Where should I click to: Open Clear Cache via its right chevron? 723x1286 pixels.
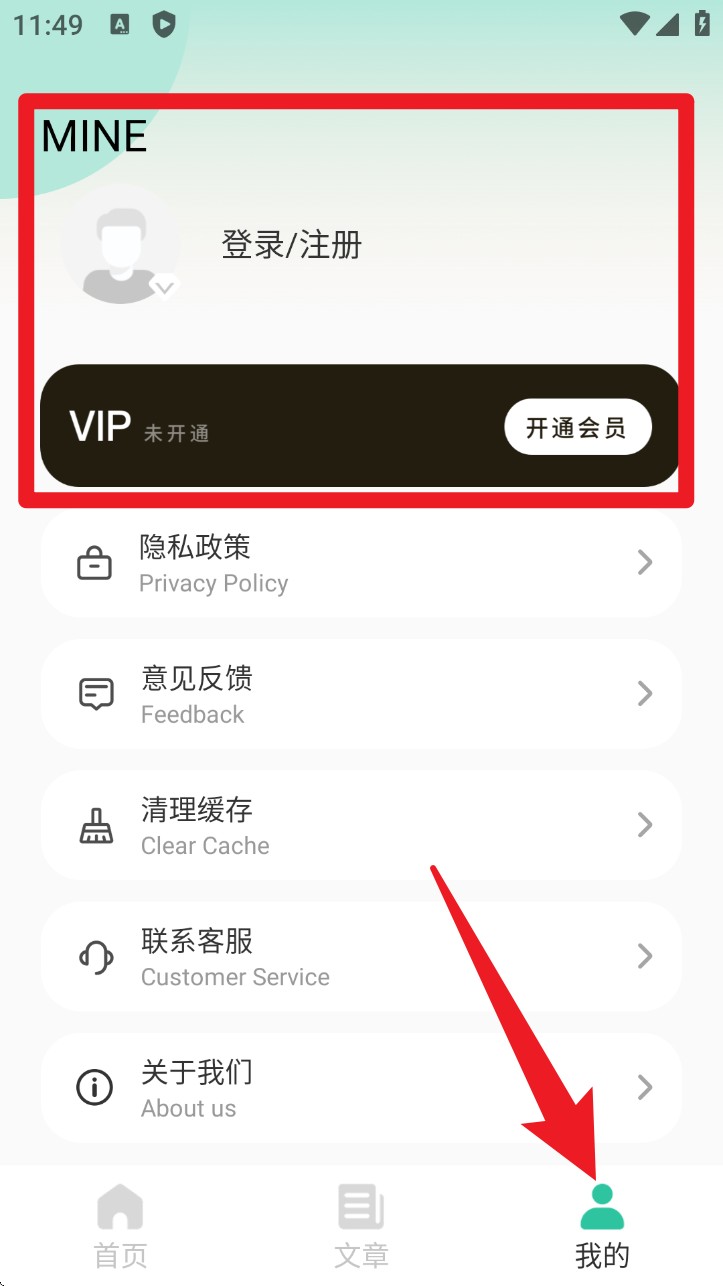click(x=644, y=825)
